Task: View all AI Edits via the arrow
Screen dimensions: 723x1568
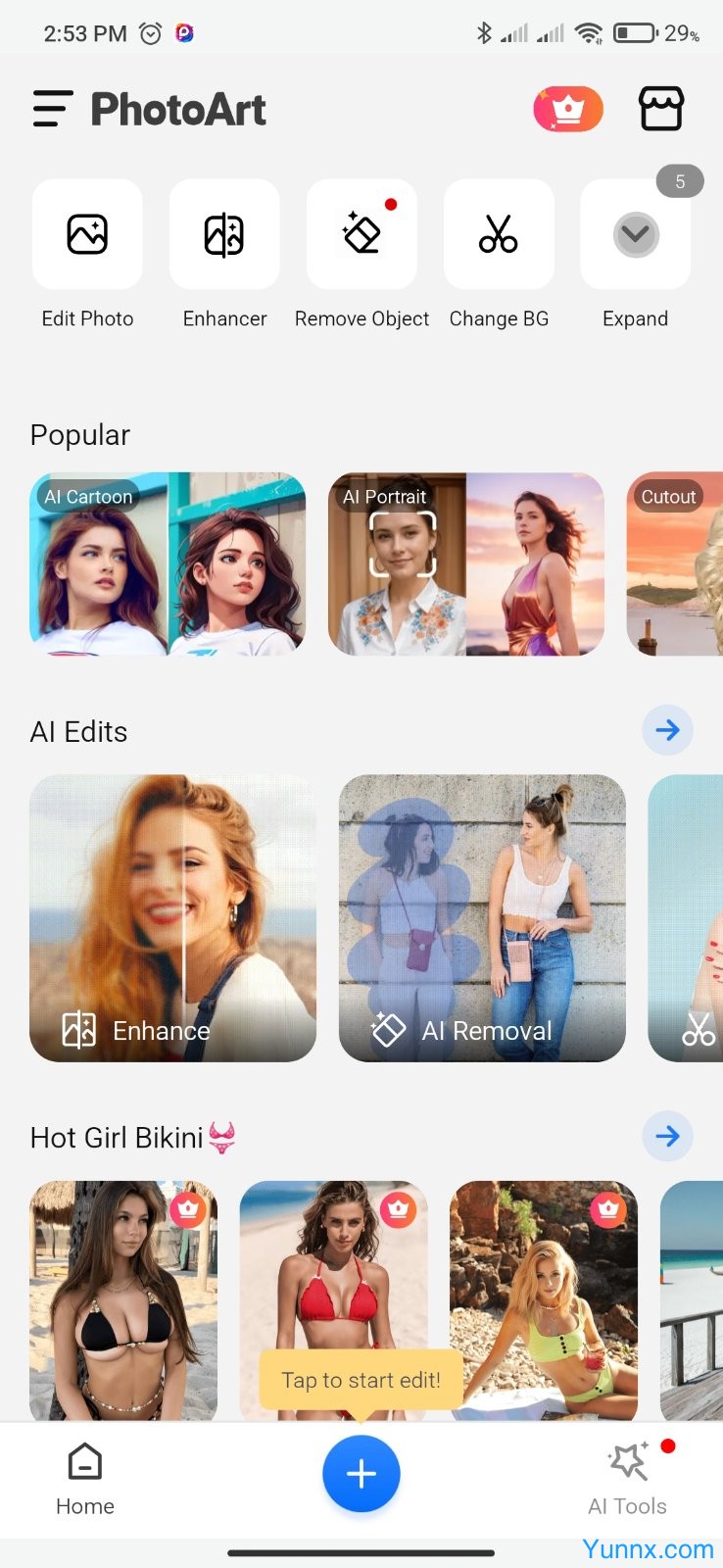Action: 667,730
